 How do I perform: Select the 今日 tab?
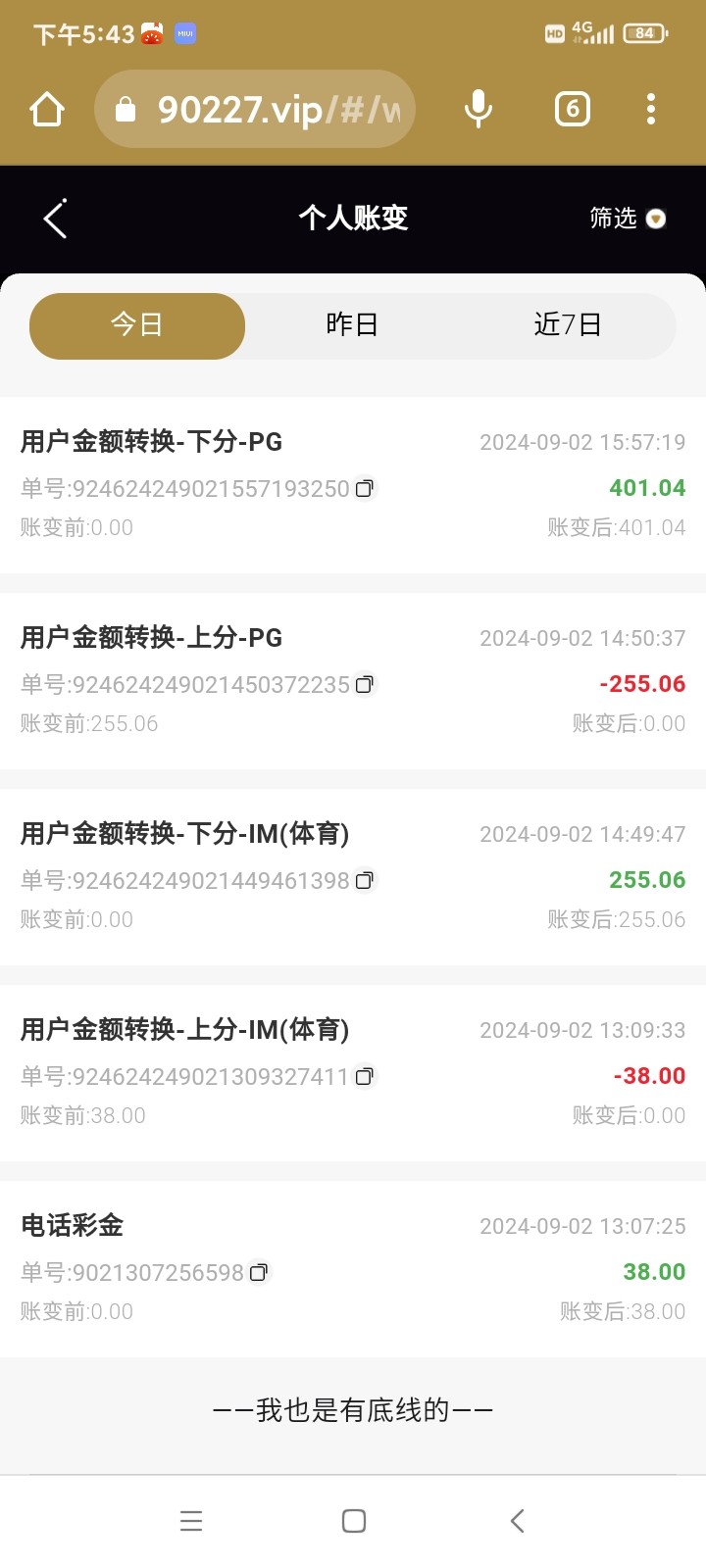tap(137, 325)
